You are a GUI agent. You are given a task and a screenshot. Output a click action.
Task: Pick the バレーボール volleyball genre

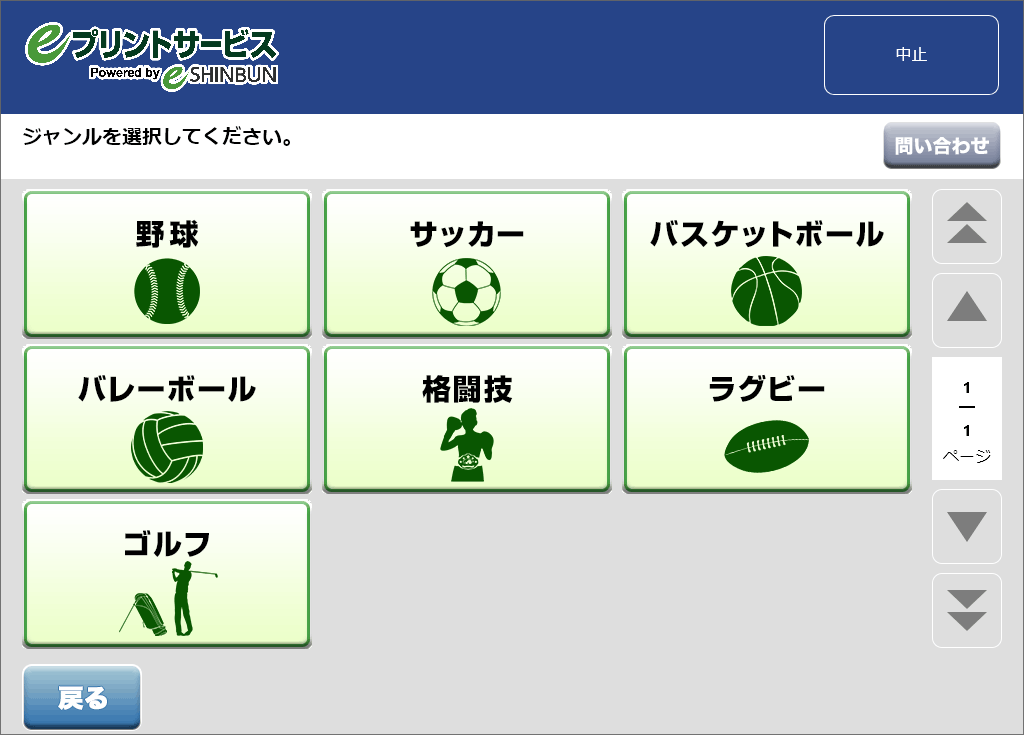pyautogui.click(x=167, y=419)
